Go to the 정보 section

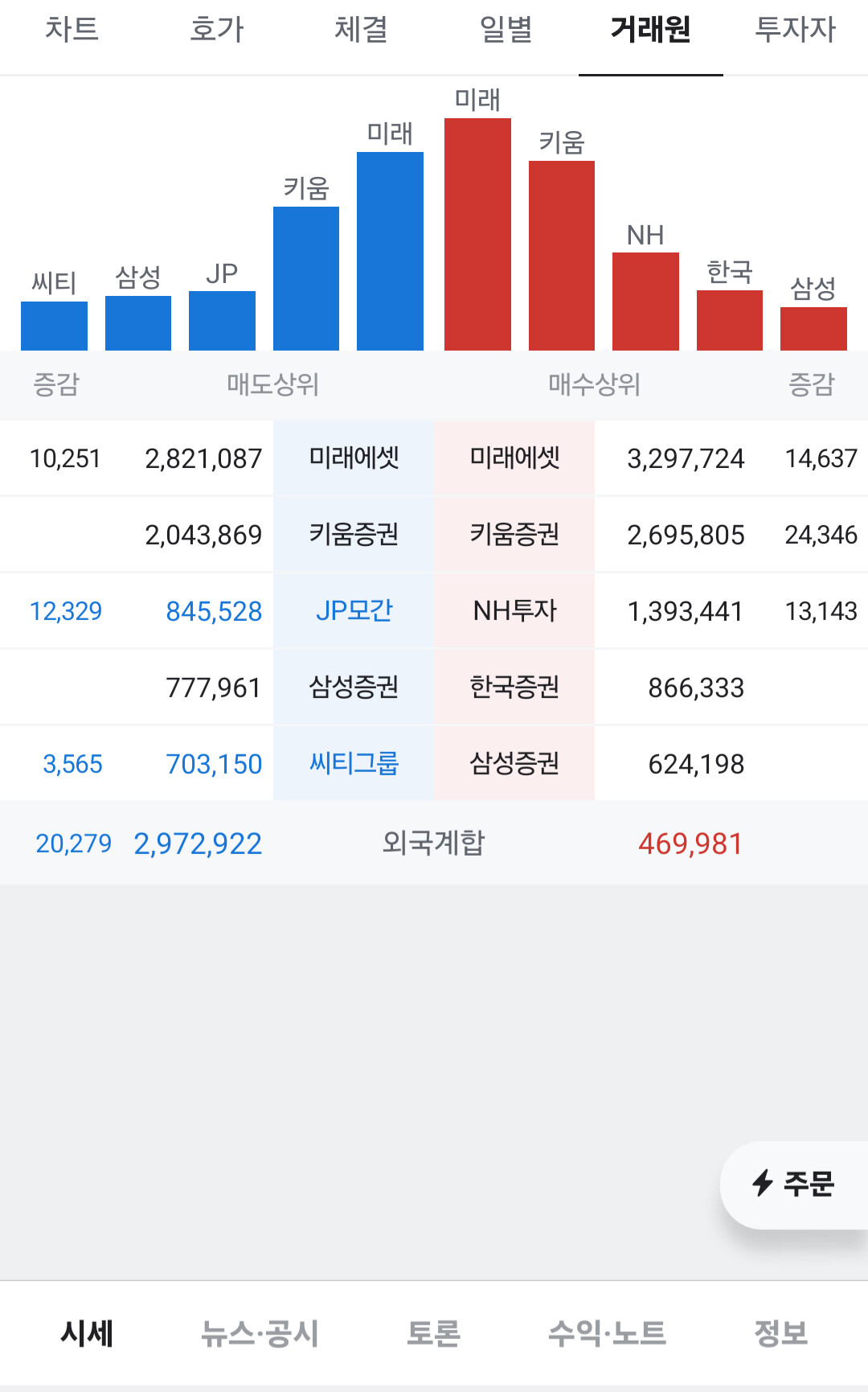pyautogui.click(x=781, y=1333)
